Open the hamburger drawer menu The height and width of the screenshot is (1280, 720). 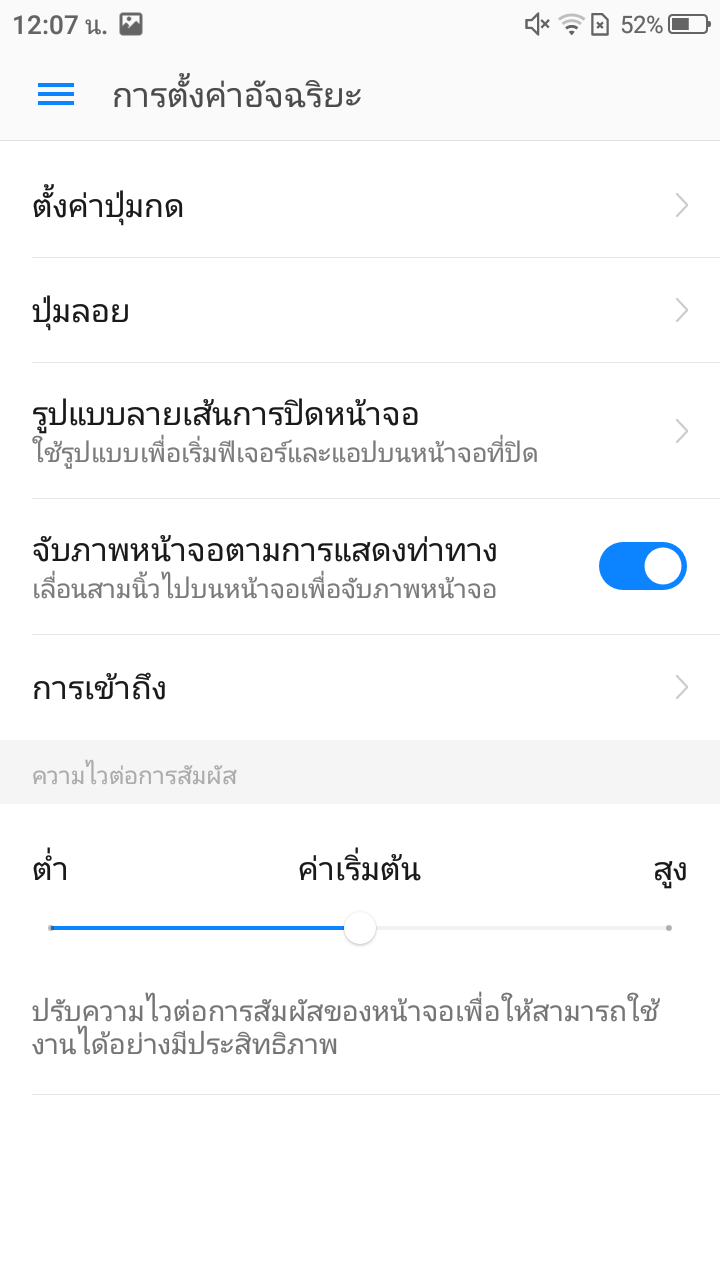click(56, 95)
